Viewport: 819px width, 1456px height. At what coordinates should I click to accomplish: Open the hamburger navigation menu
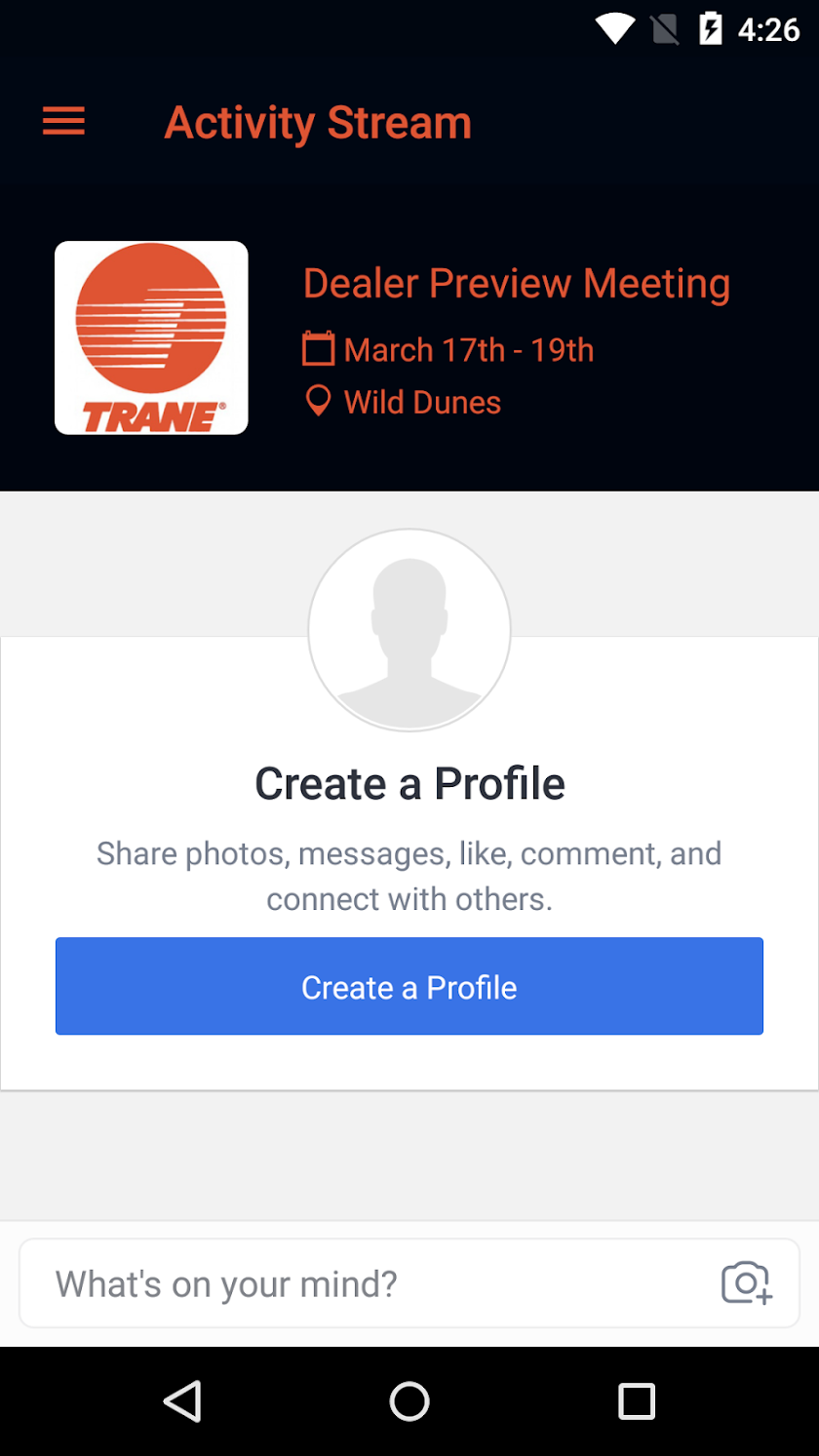[x=63, y=122]
